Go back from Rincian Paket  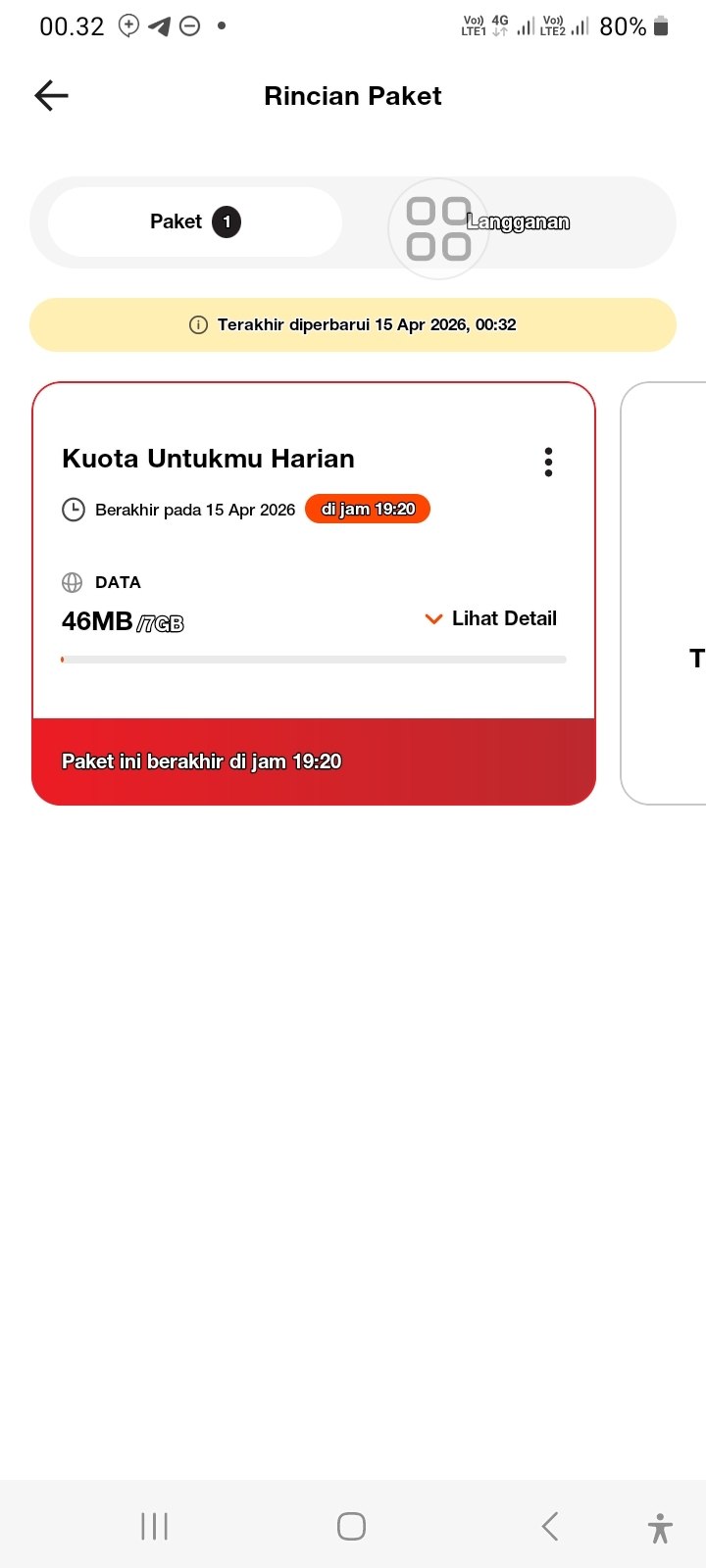(x=51, y=95)
